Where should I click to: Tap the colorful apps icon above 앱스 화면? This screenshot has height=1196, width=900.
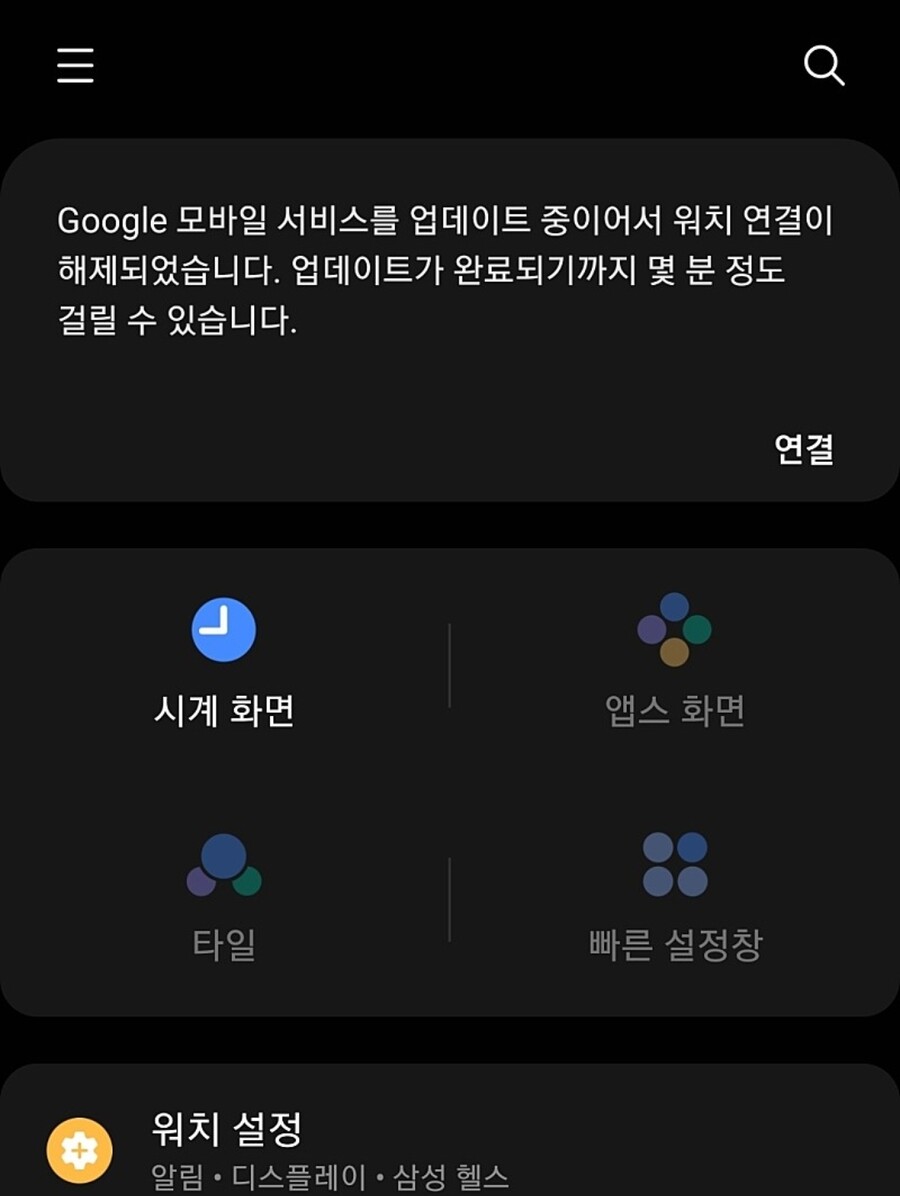tap(675, 630)
